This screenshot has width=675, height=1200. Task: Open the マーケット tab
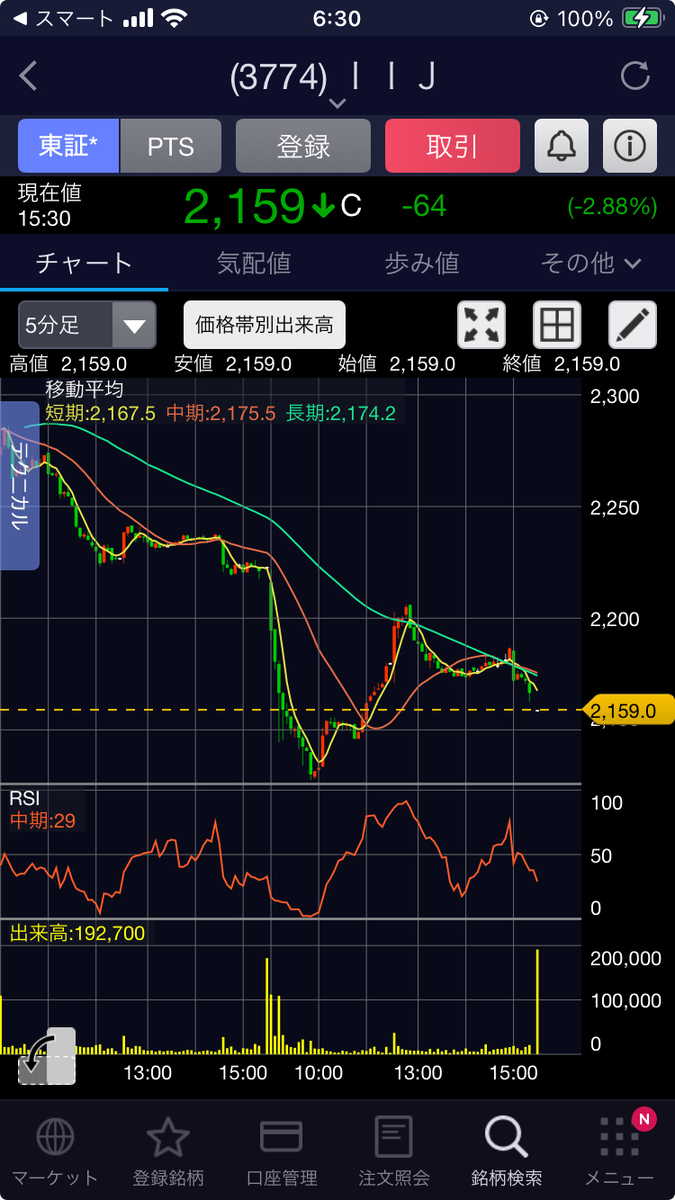pyautogui.click(x=54, y=1151)
